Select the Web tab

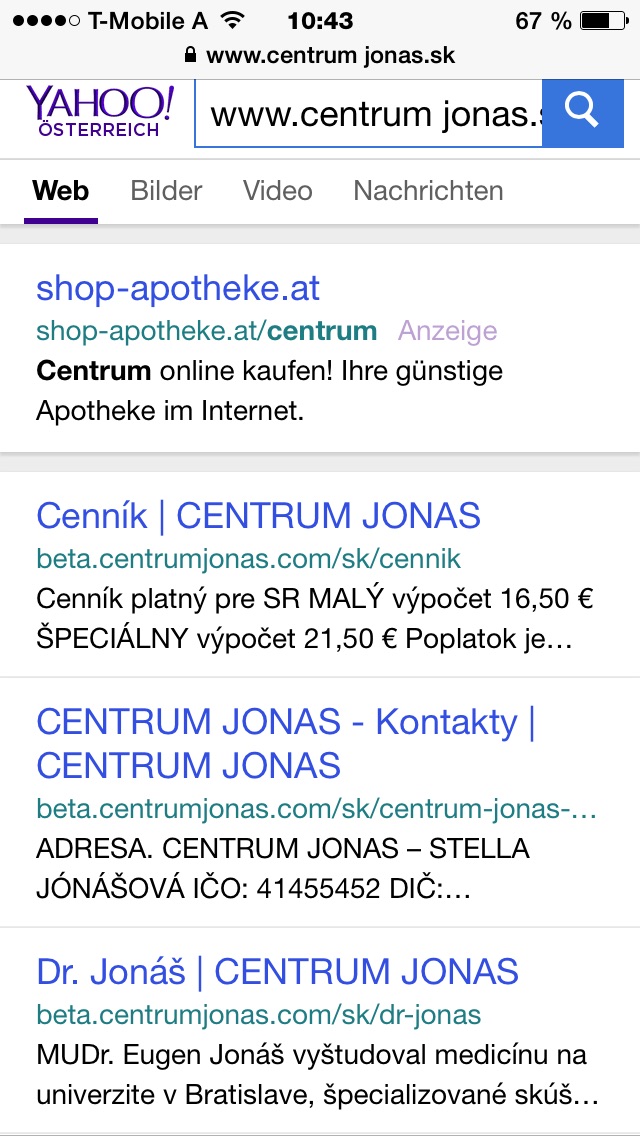[60, 190]
